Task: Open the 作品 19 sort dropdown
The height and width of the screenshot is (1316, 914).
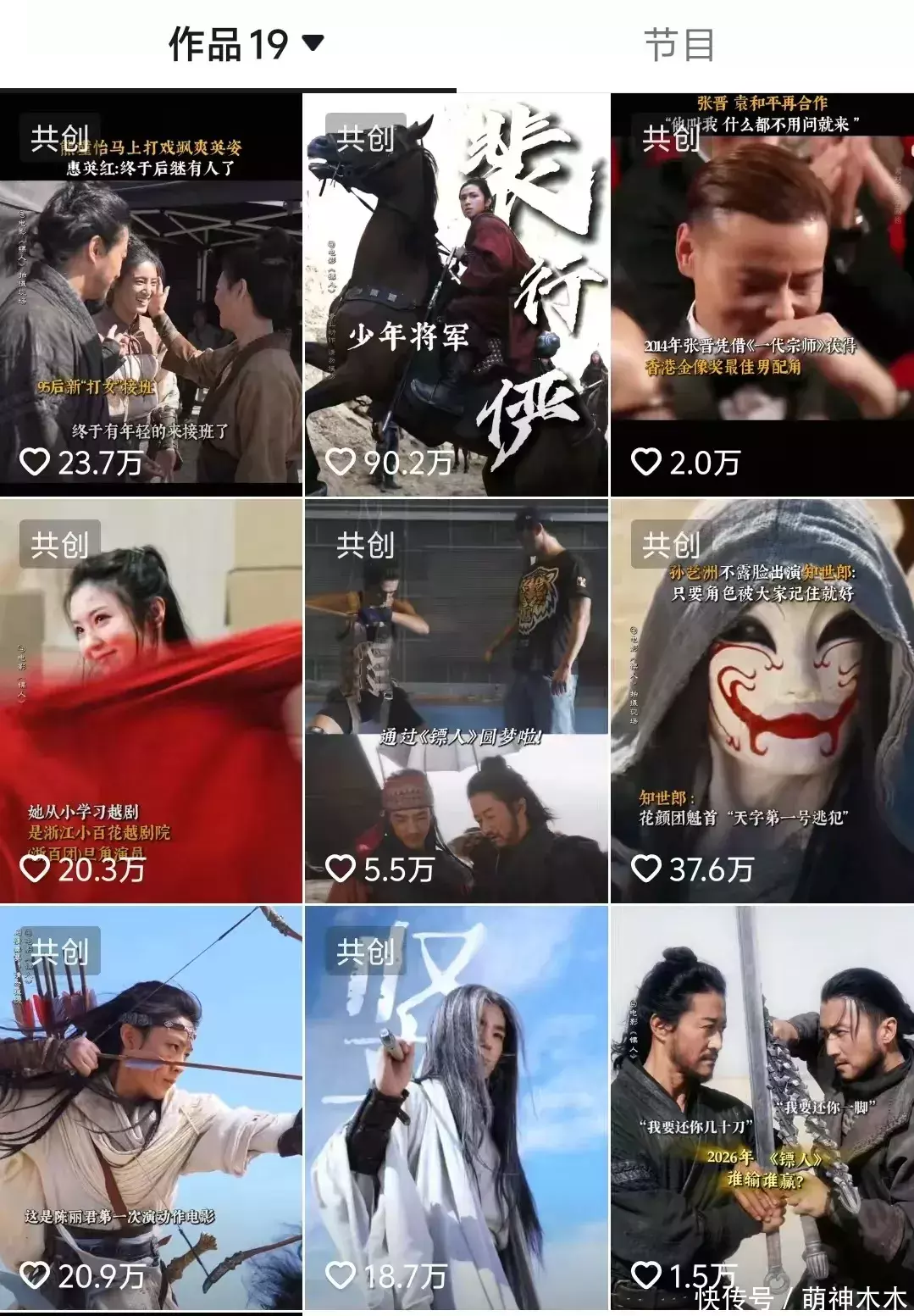Action: pyautogui.click(x=246, y=44)
